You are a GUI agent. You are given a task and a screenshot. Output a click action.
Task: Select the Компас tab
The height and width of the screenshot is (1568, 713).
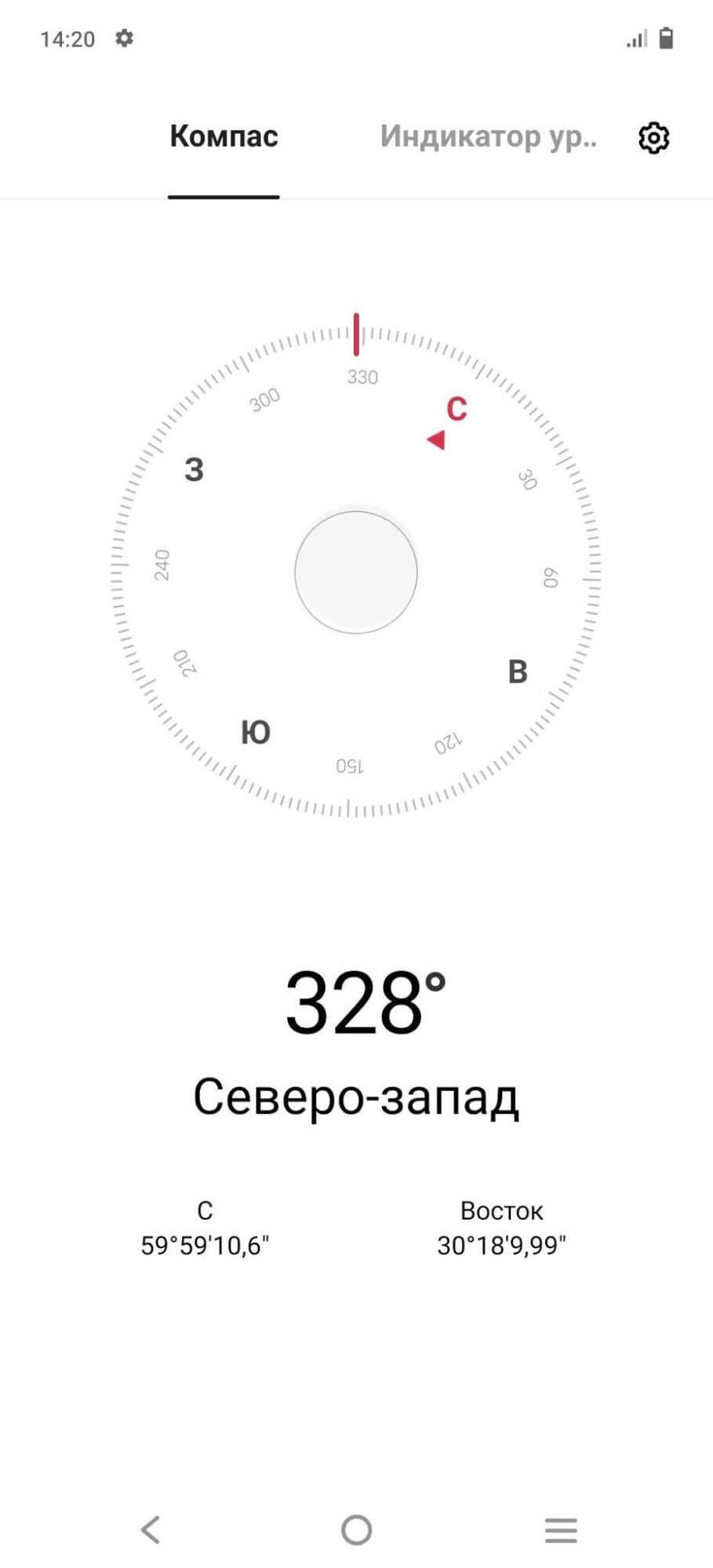pos(224,136)
